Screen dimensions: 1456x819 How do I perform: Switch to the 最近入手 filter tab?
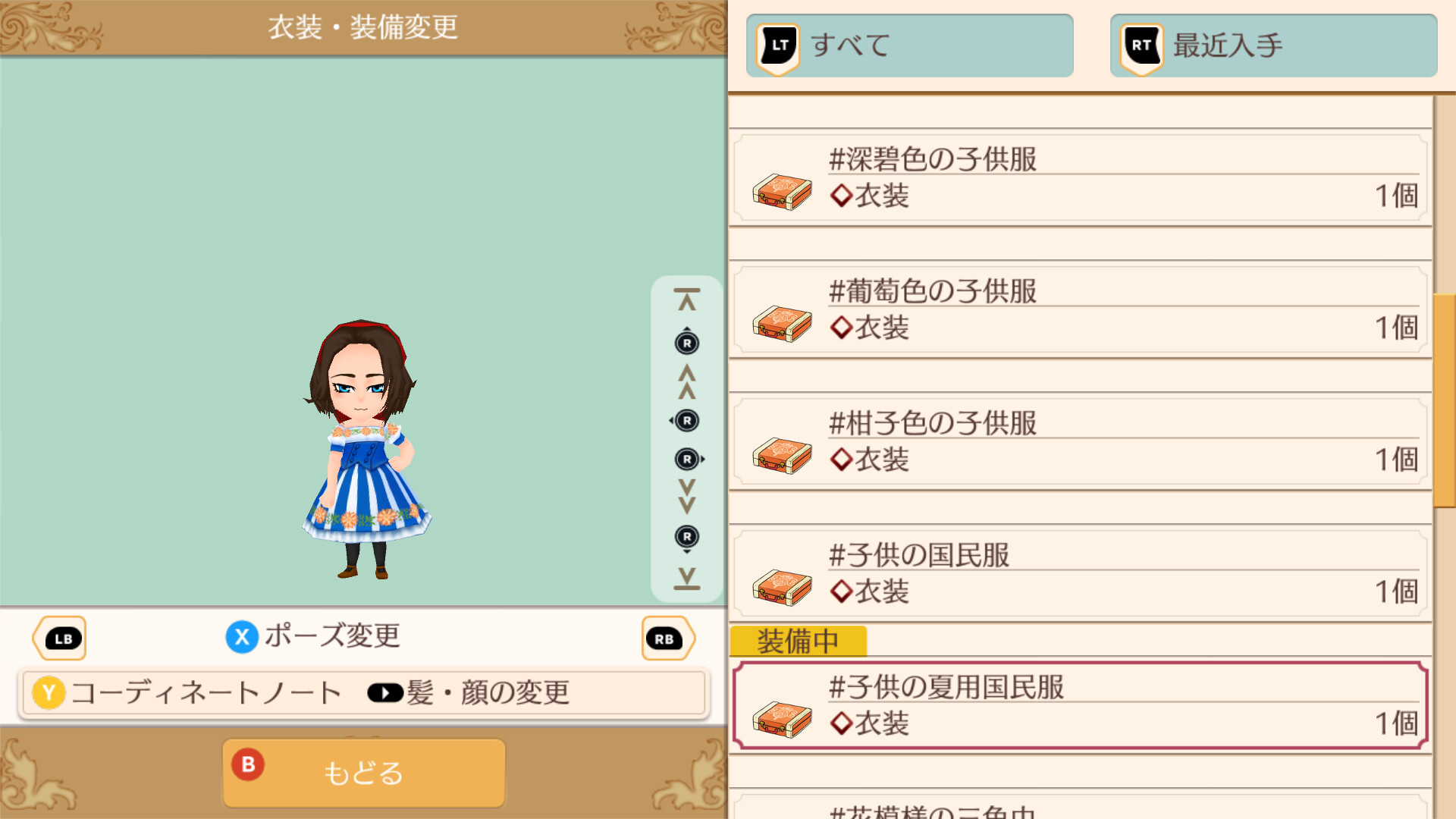pos(1272,45)
